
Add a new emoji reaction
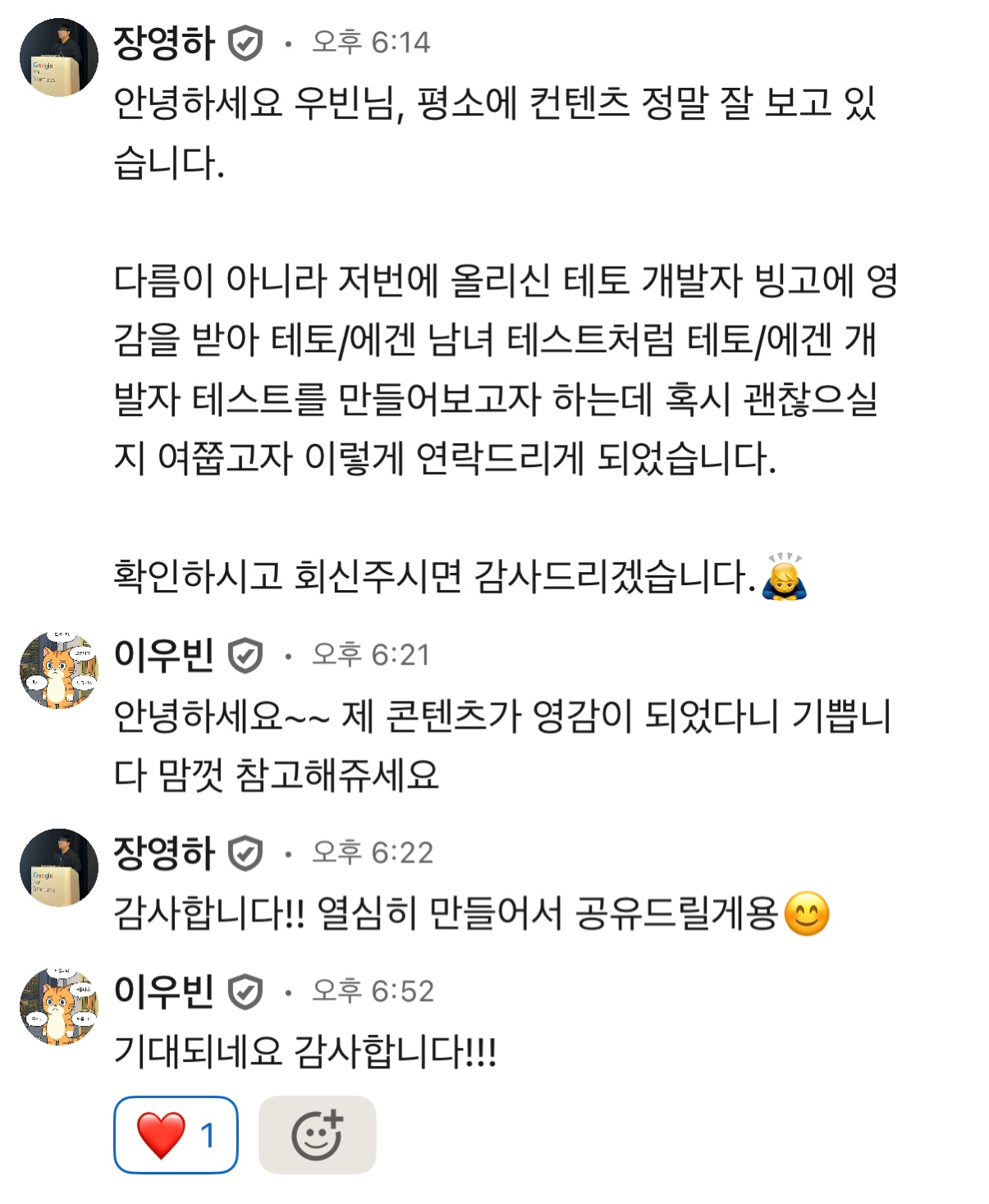click(x=317, y=1135)
